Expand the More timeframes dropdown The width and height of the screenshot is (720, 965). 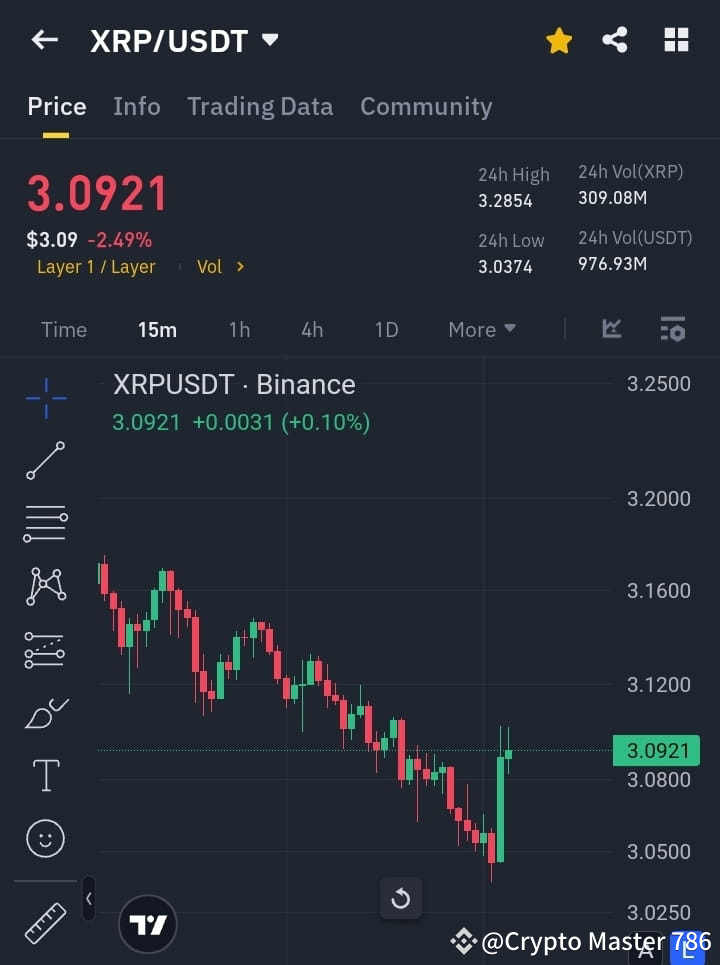[481, 329]
